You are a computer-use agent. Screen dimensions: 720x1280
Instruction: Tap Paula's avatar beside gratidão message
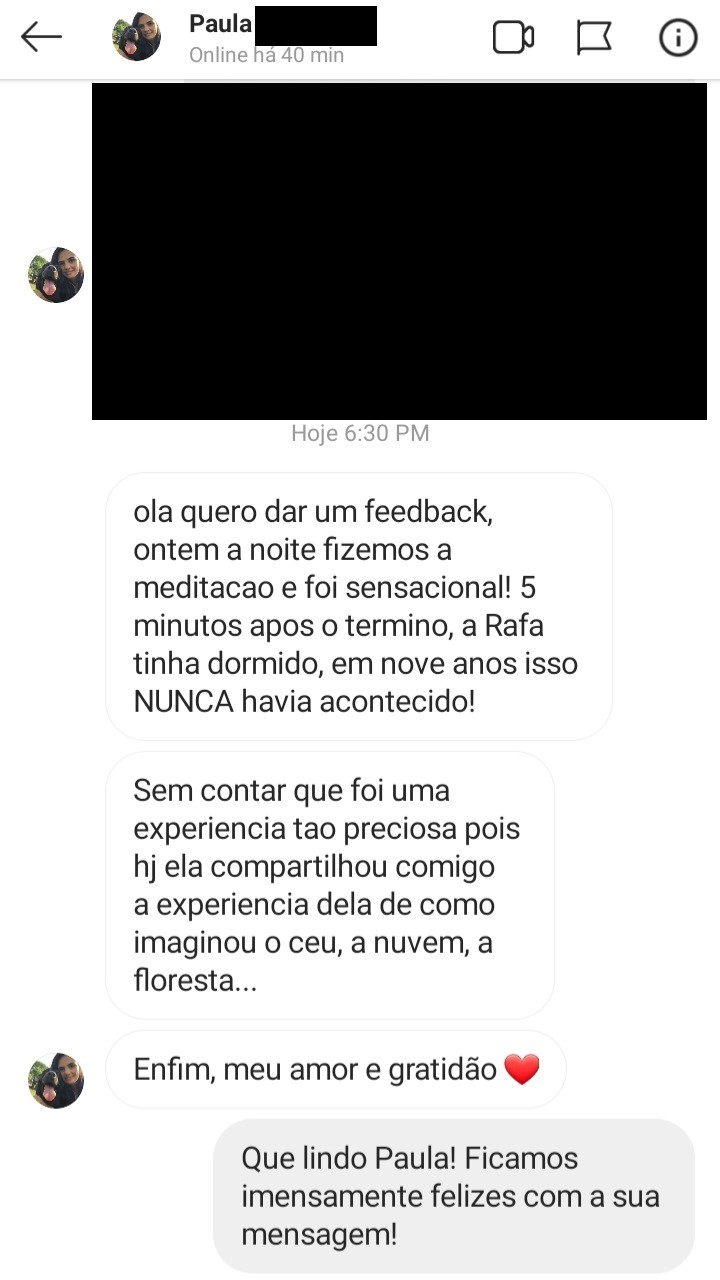pos(56,1080)
